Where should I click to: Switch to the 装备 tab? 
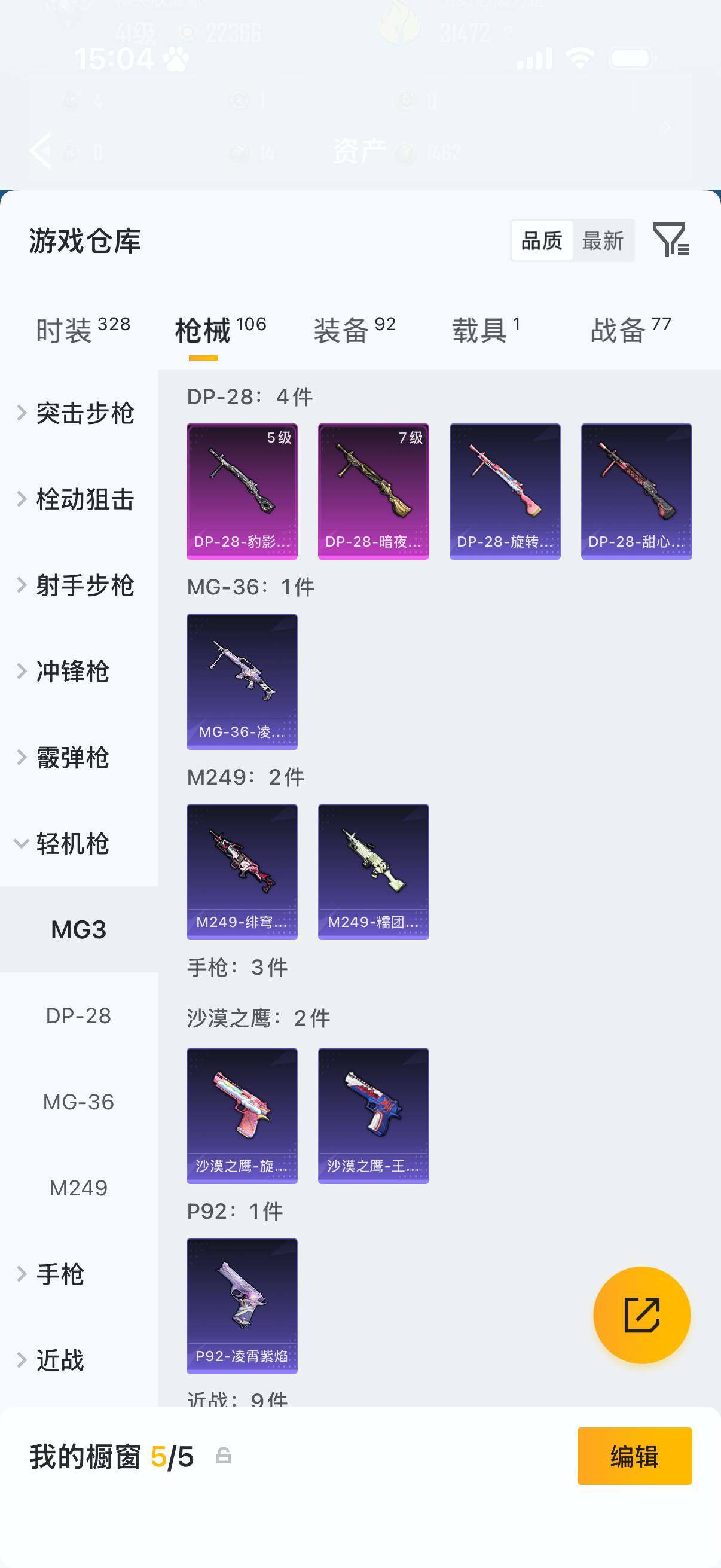(355, 330)
